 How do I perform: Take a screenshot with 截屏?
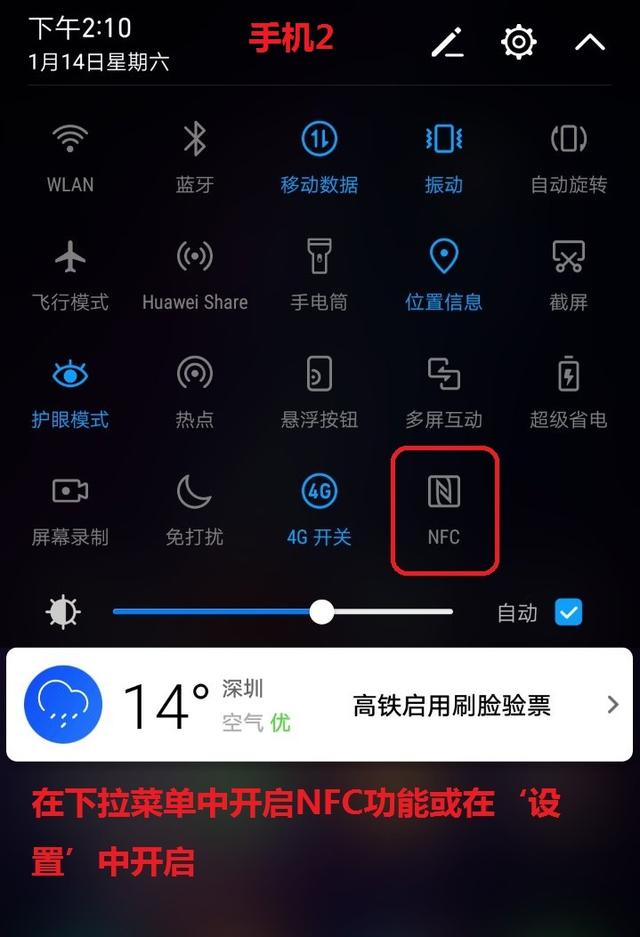coord(568,258)
